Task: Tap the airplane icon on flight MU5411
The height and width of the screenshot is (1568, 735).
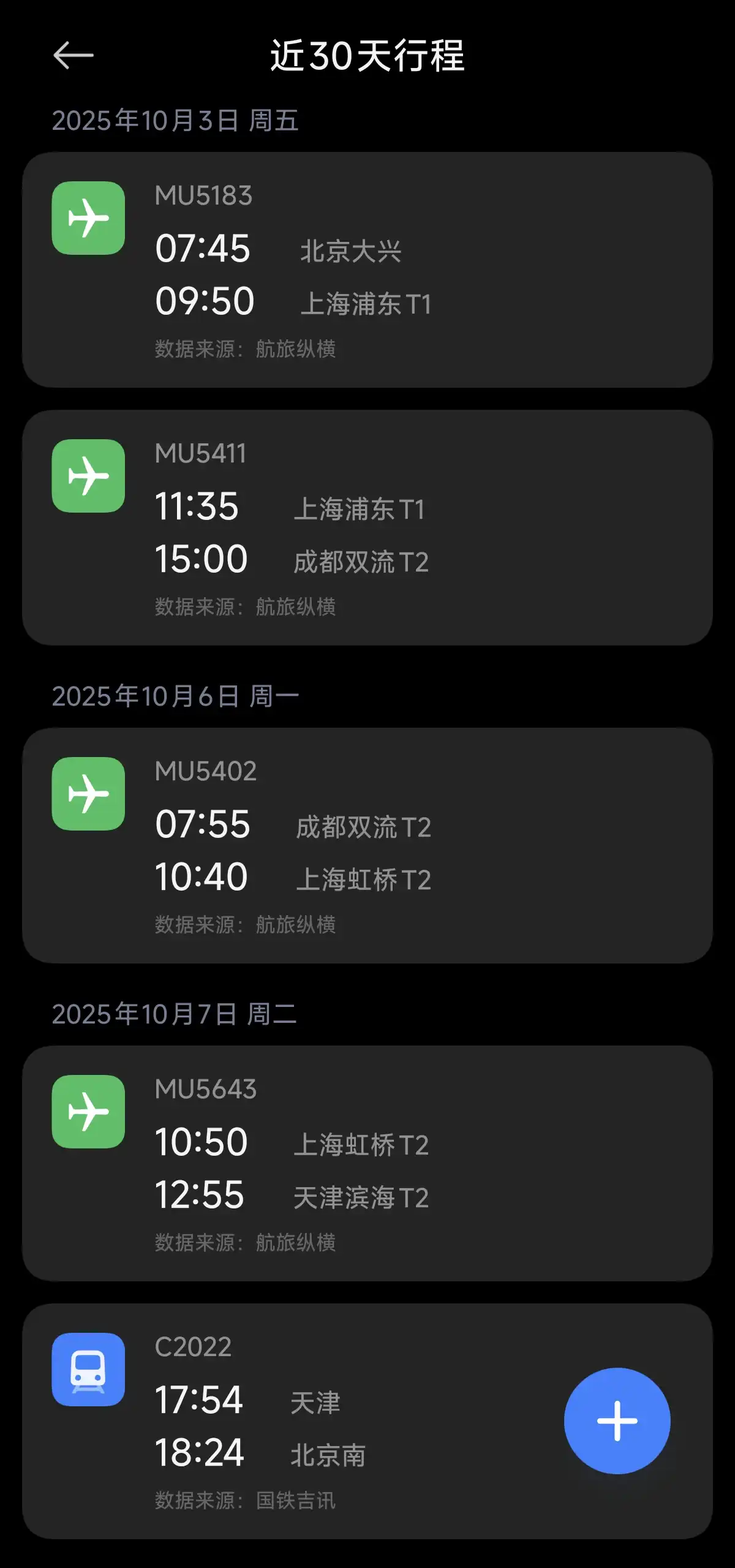Action: click(89, 475)
